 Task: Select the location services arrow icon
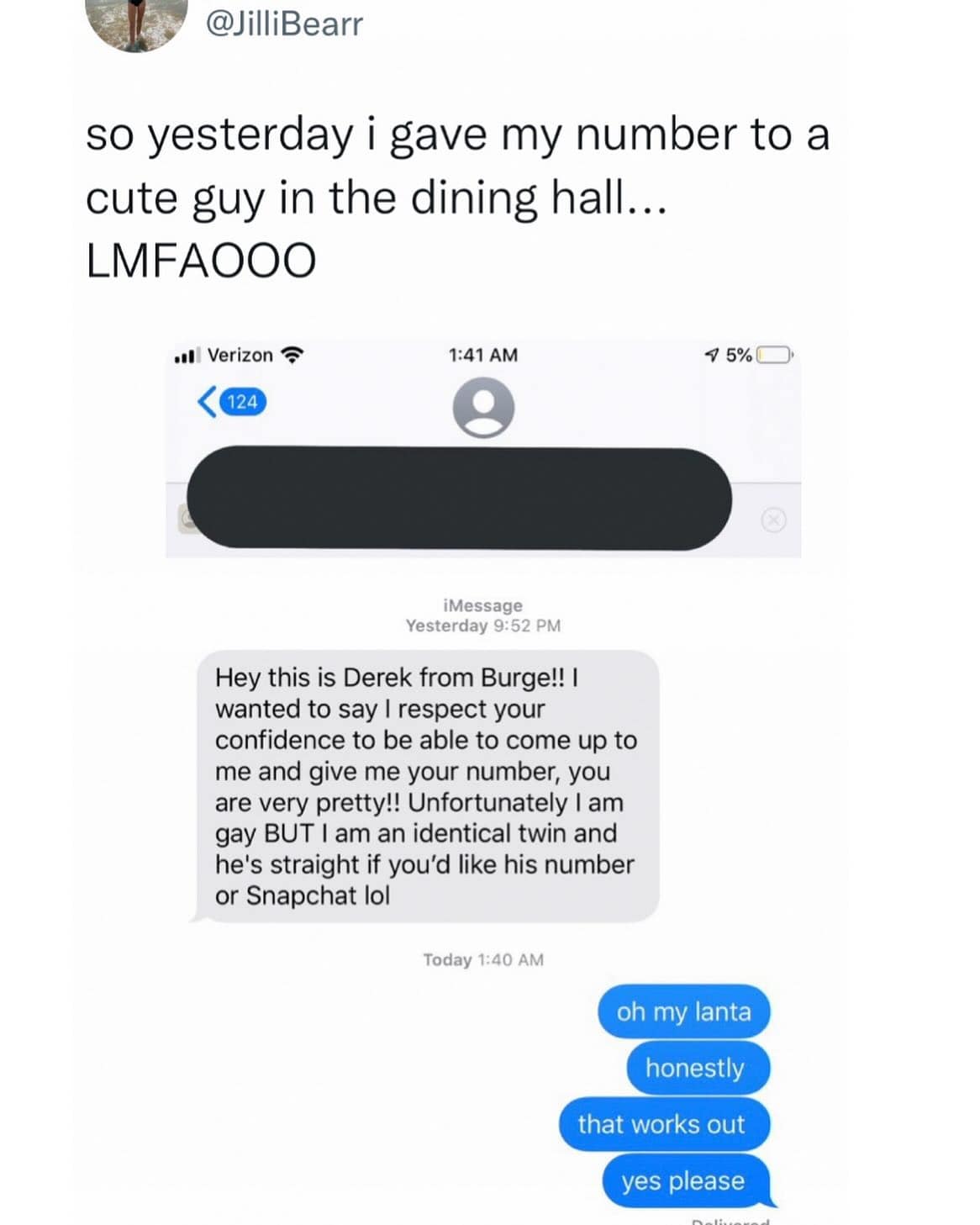[x=710, y=355]
